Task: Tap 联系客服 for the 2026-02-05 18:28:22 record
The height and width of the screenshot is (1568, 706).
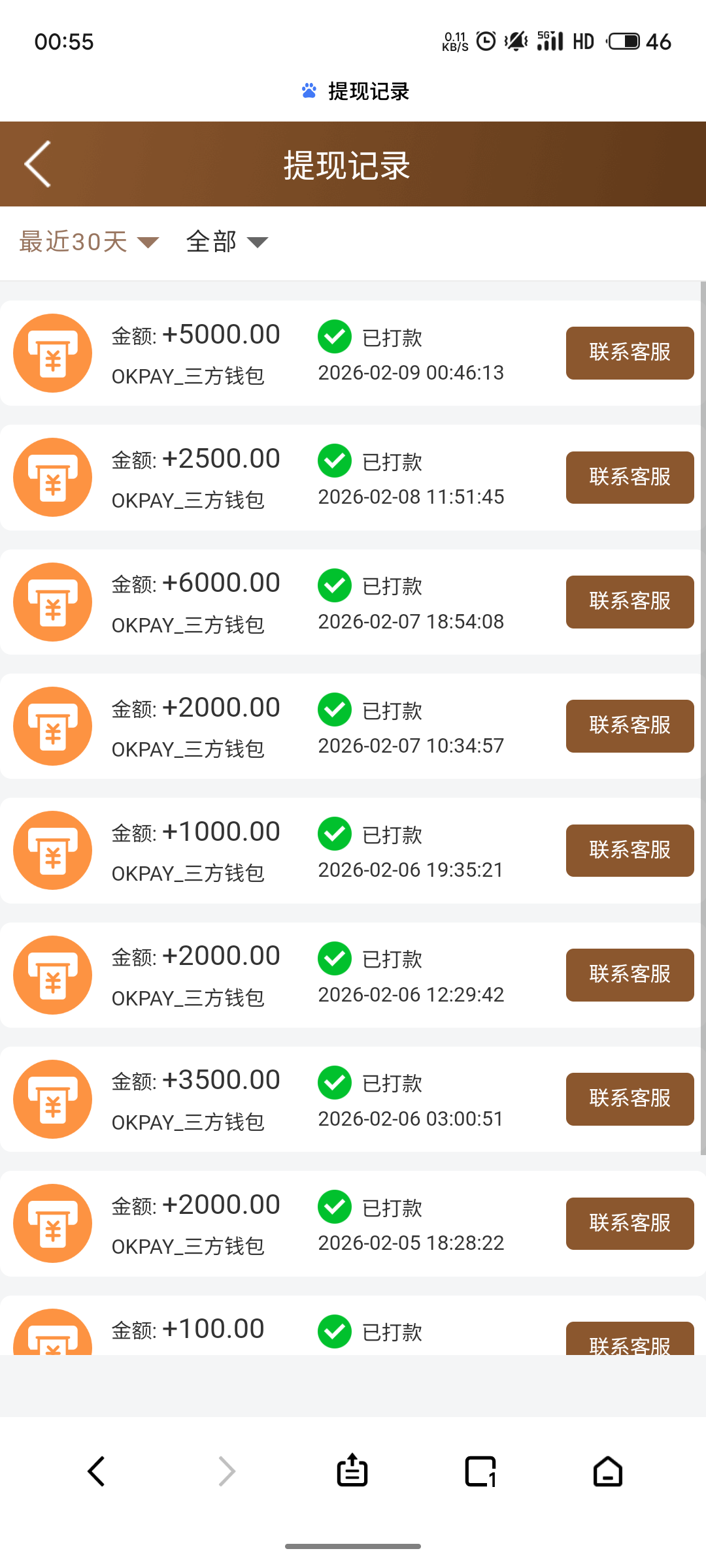Action: (630, 1223)
